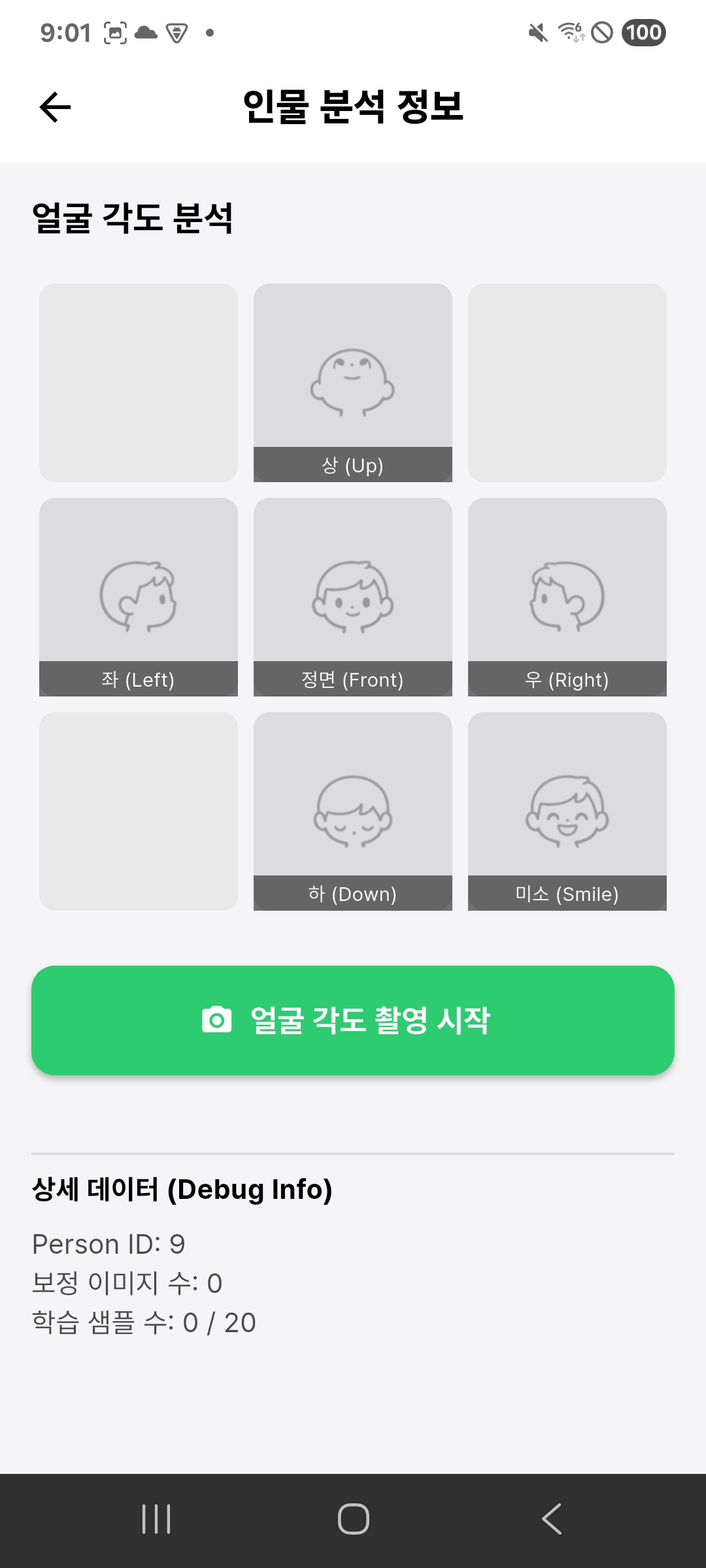Viewport: 706px width, 1568px height.
Task: Select the 정면 (Front) face angle thumbnail
Action: (352, 596)
